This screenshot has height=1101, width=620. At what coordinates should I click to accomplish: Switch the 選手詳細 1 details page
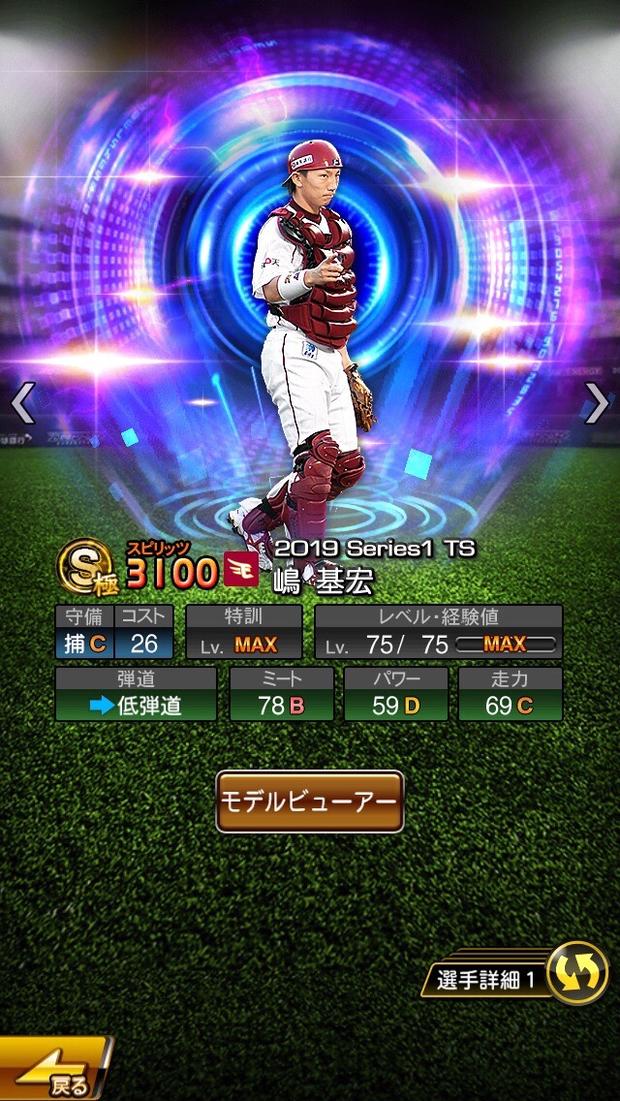pyautogui.click(x=577, y=973)
